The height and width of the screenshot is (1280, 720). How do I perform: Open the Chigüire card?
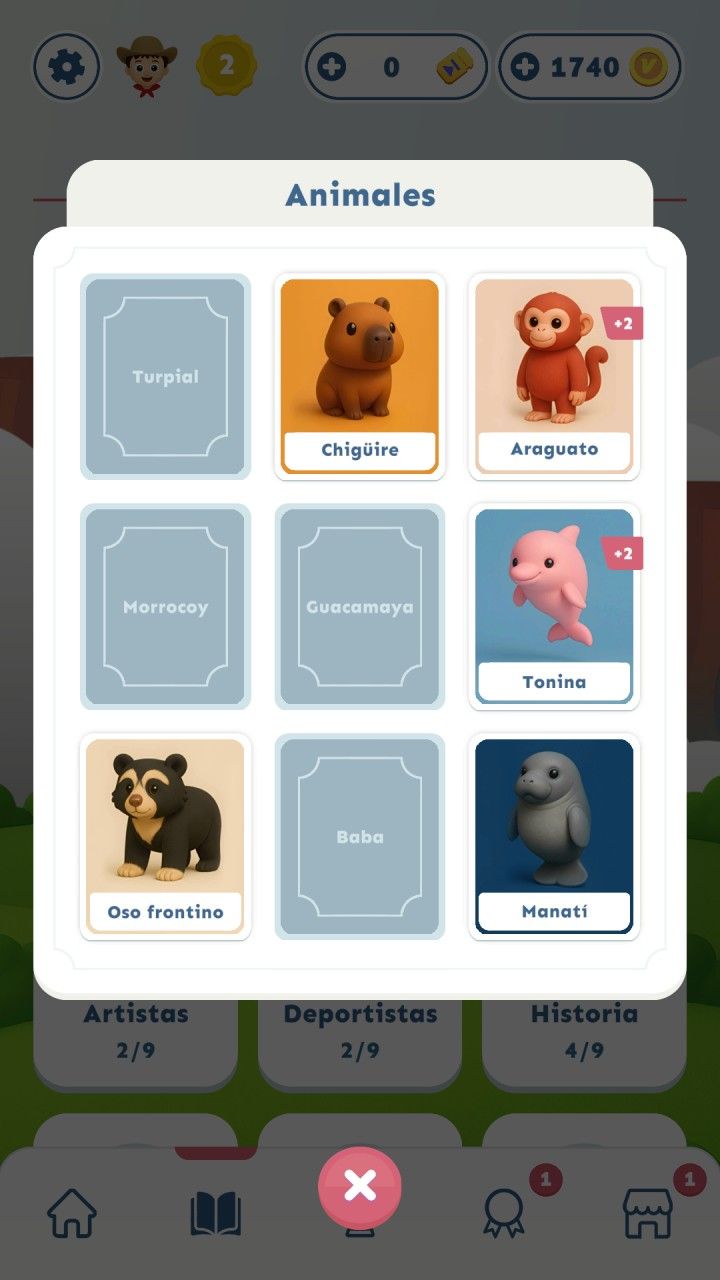tap(360, 376)
